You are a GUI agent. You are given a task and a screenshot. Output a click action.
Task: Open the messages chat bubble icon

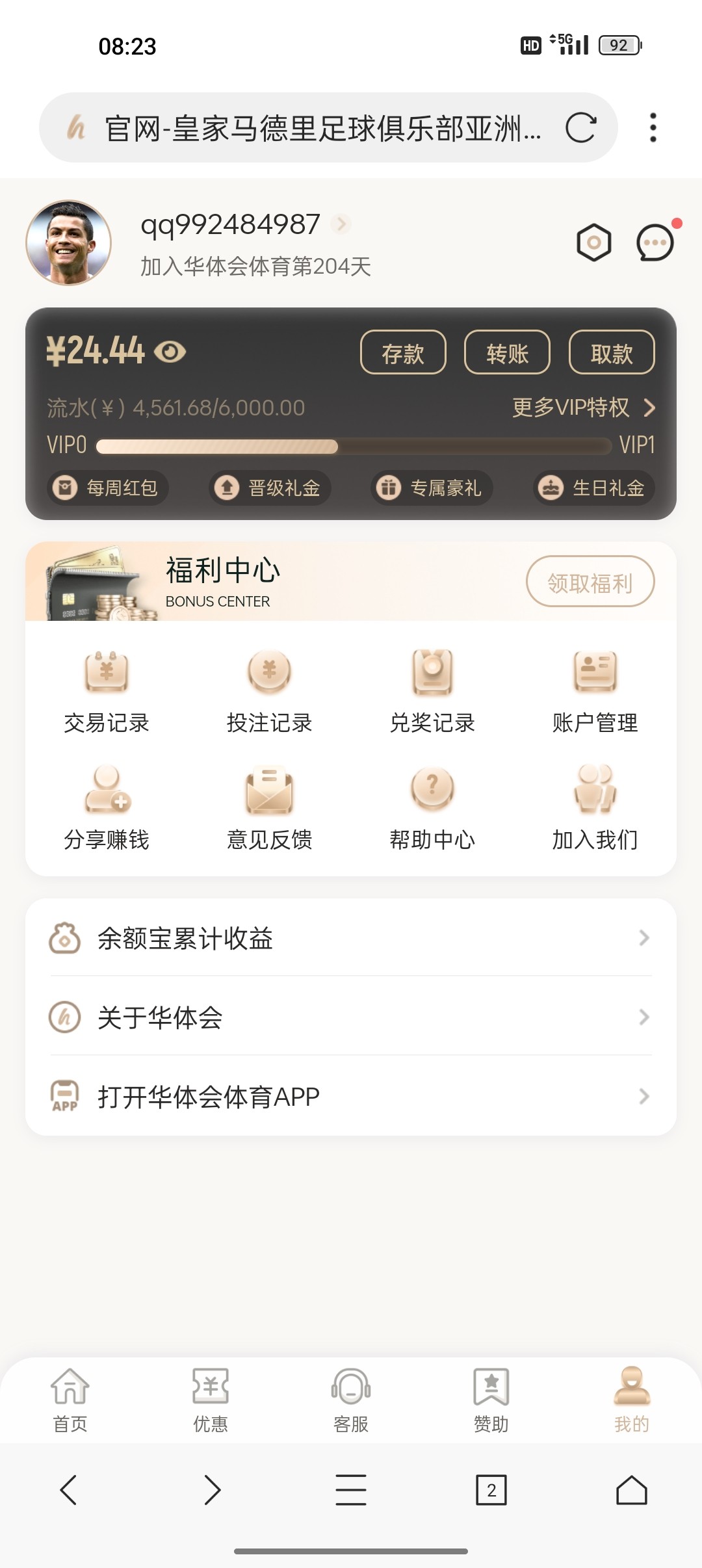(x=655, y=243)
